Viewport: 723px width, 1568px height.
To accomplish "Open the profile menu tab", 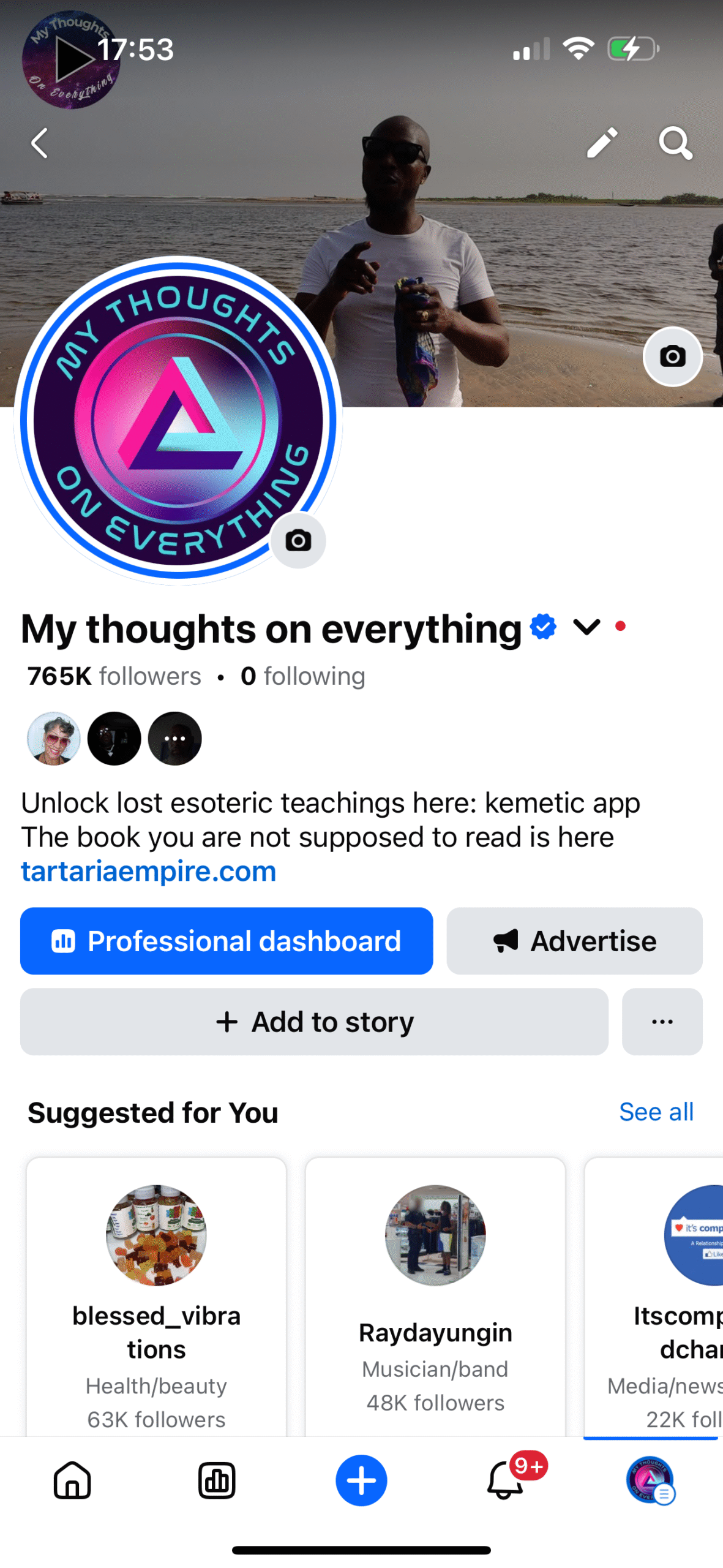I will tap(650, 1480).
